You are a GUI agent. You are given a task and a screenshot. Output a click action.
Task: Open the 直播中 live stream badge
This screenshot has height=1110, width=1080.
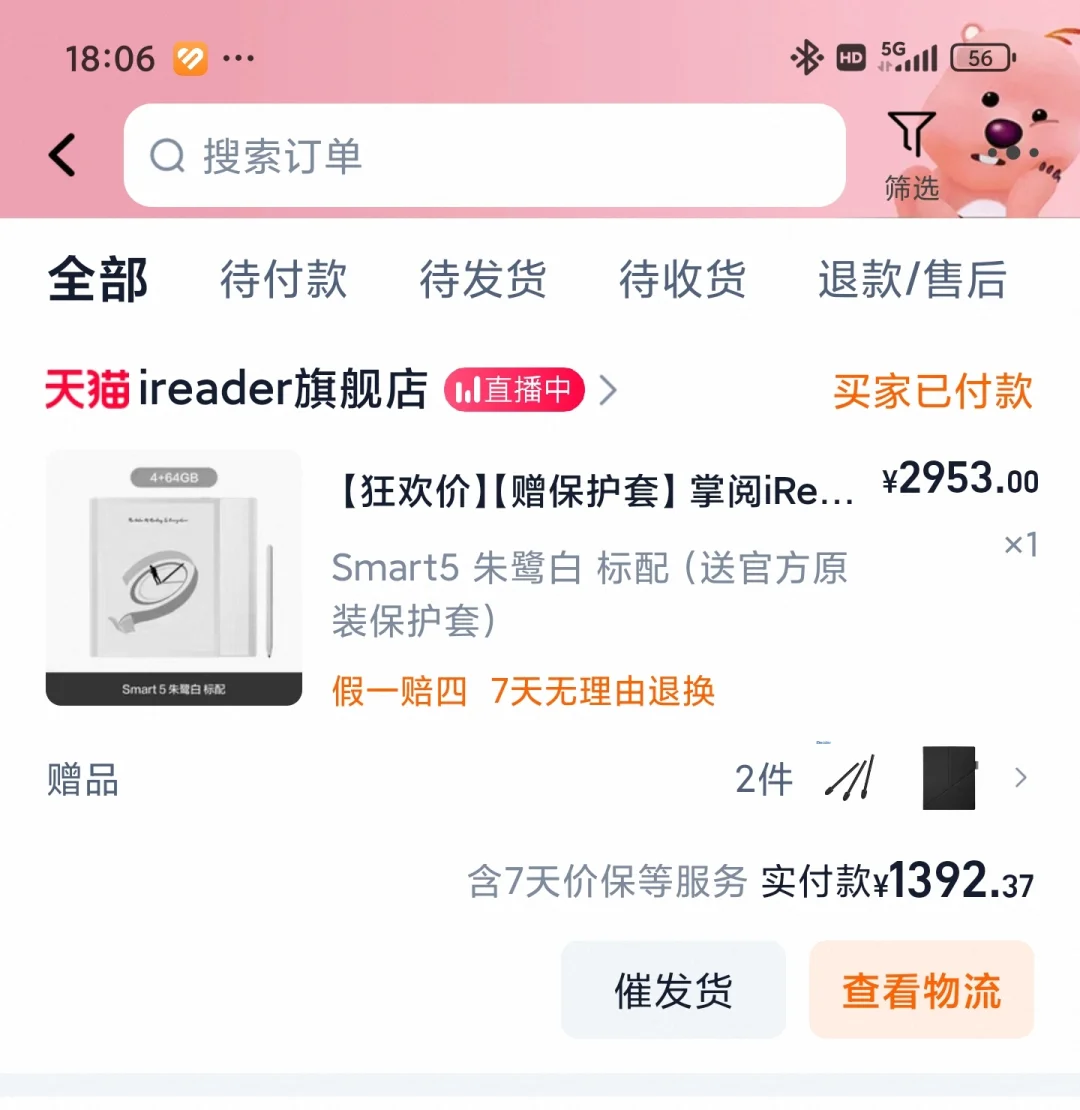pyautogui.click(x=514, y=390)
